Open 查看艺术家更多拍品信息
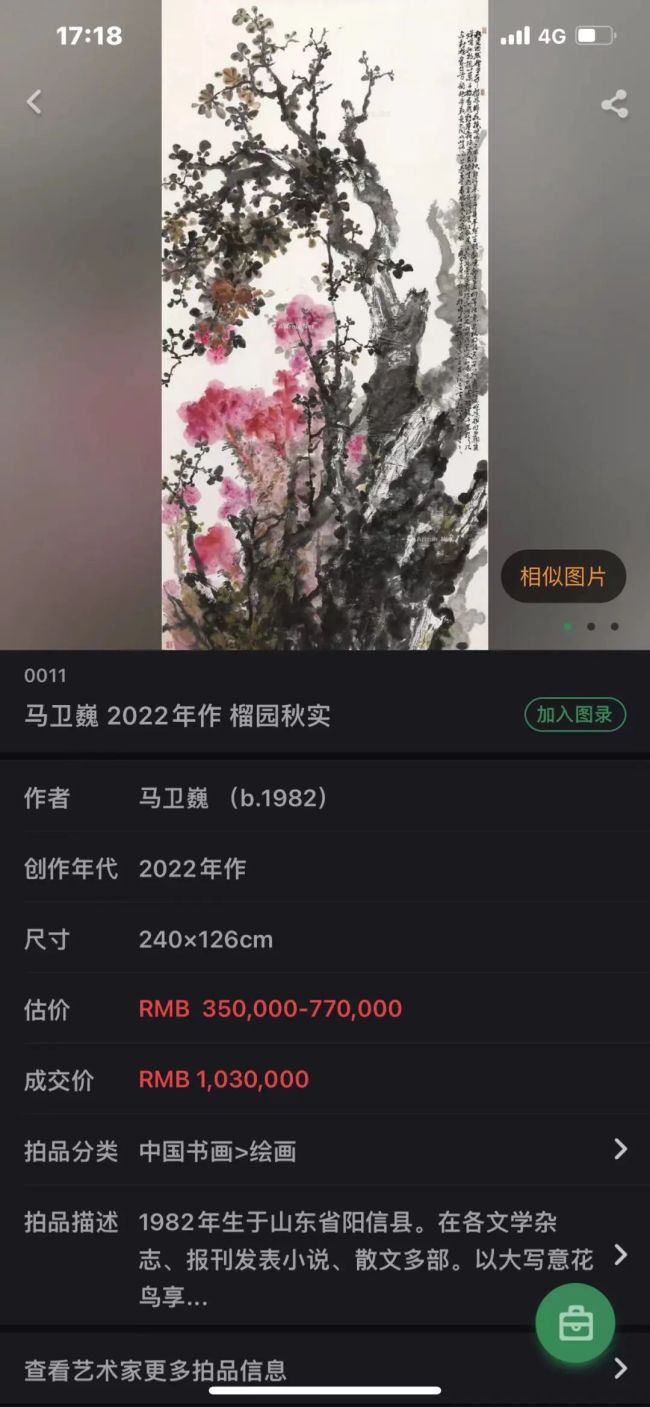The height and width of the screenshot is (1407, 650). click(325, 1369)
